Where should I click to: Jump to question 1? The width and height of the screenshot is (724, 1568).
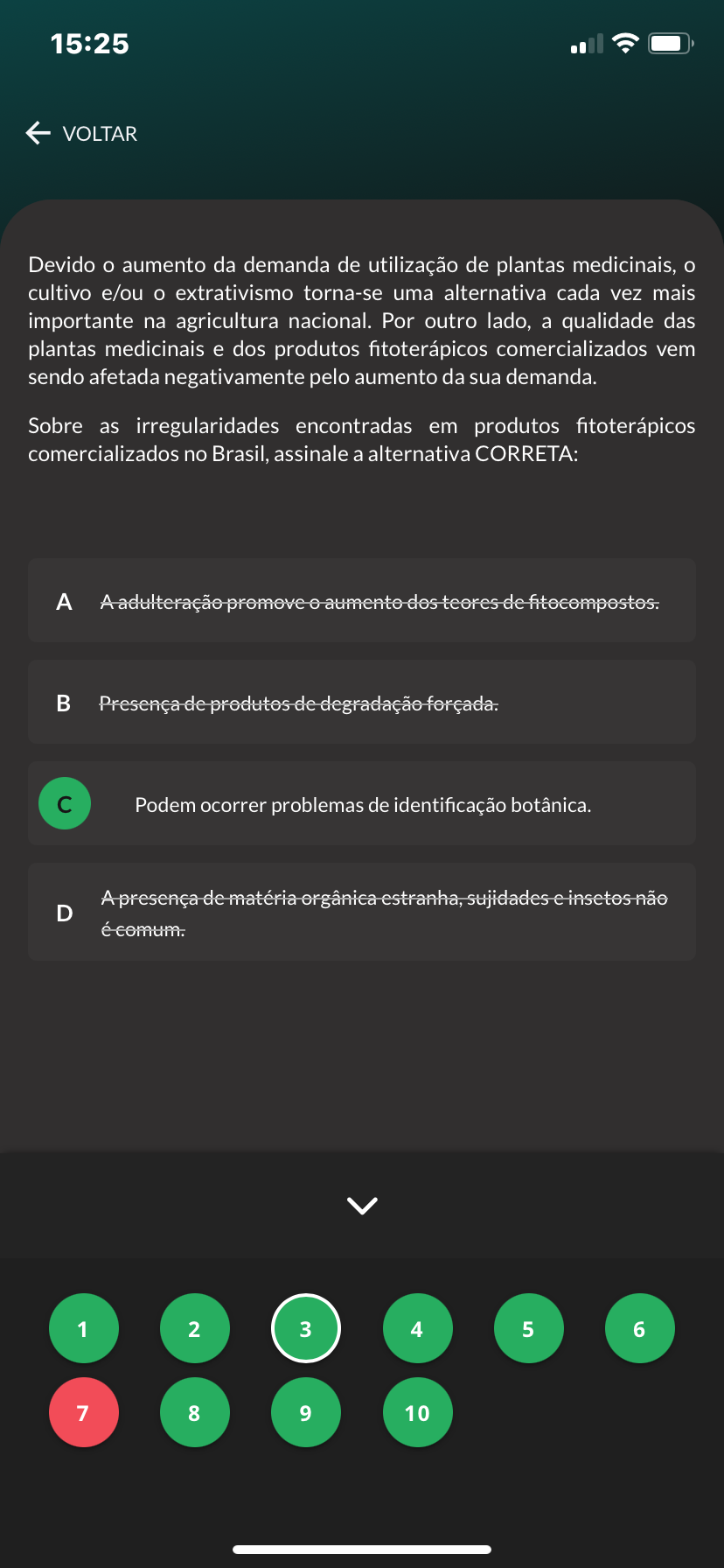83,1328
